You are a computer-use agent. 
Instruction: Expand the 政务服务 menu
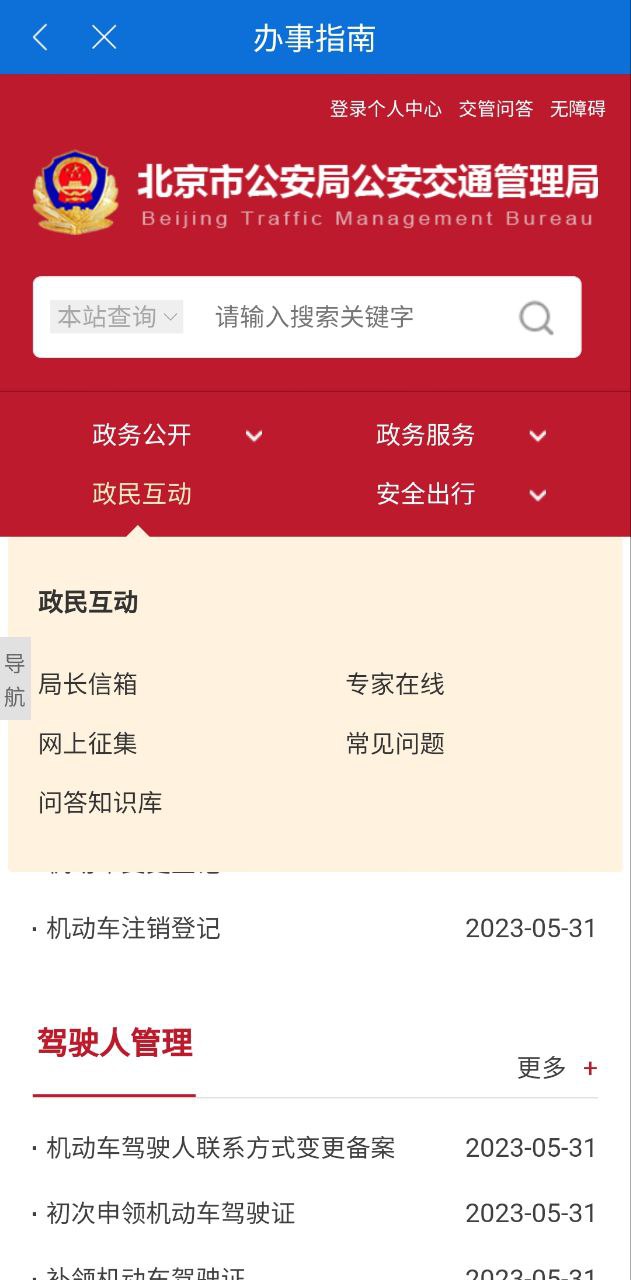coord(460,435)
